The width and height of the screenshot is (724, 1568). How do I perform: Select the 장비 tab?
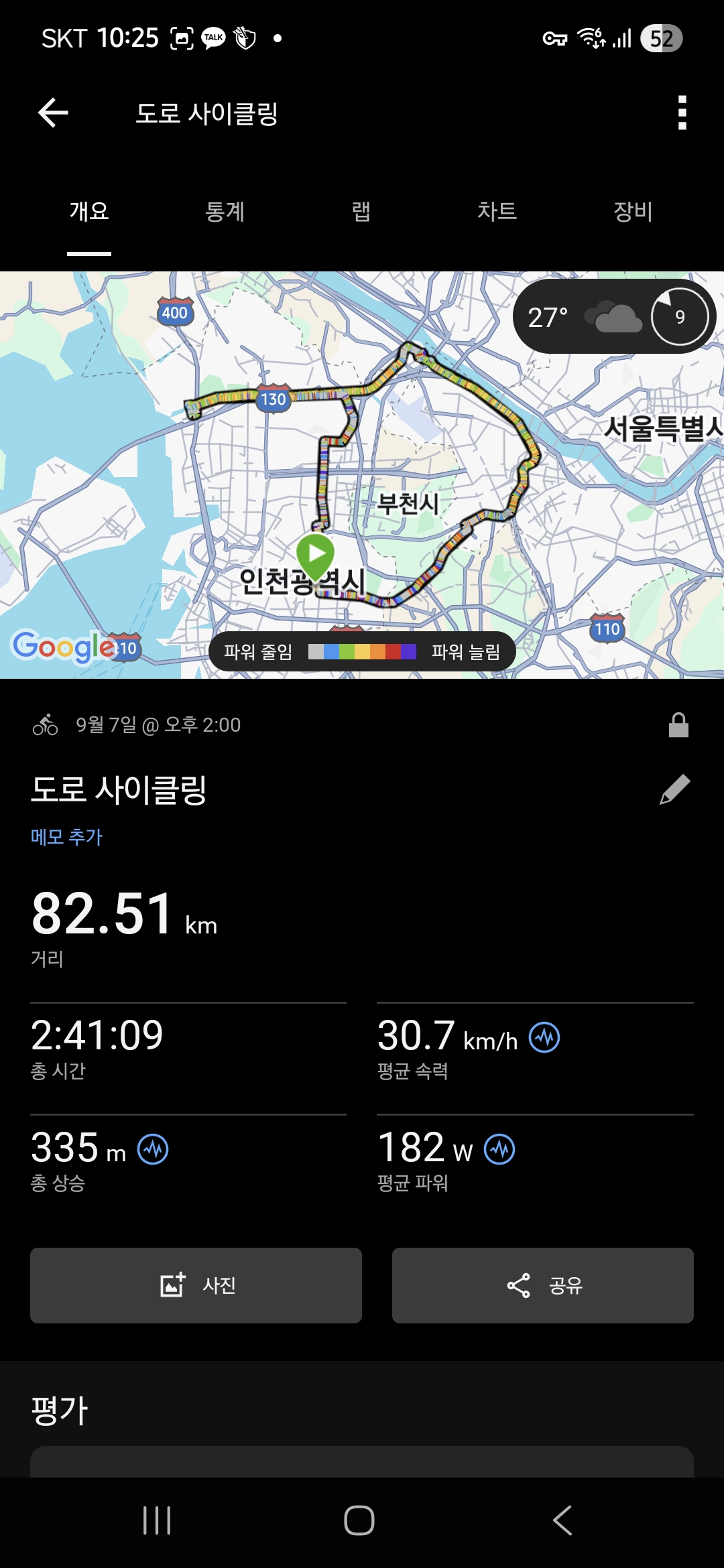(633, 212)
